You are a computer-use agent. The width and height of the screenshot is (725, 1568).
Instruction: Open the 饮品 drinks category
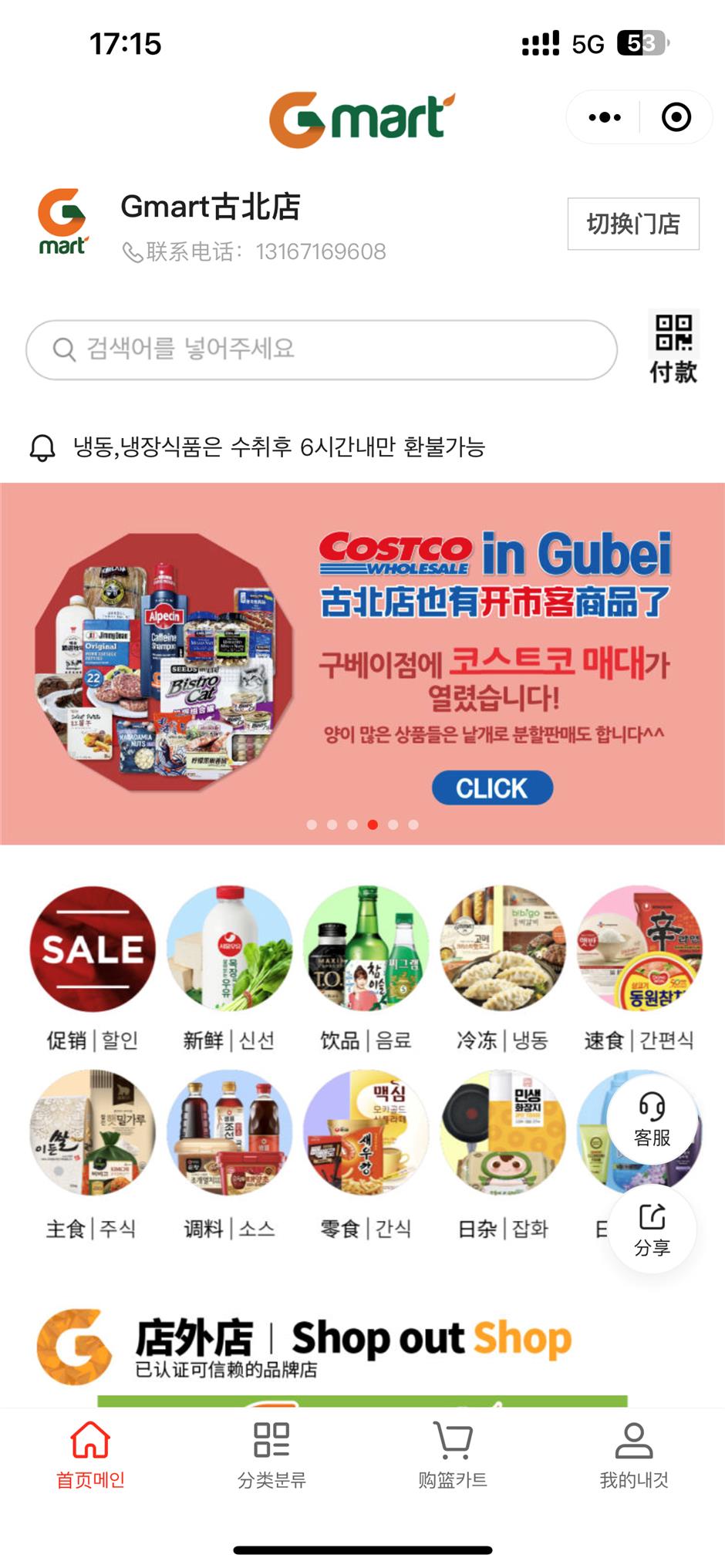(366, 949)
